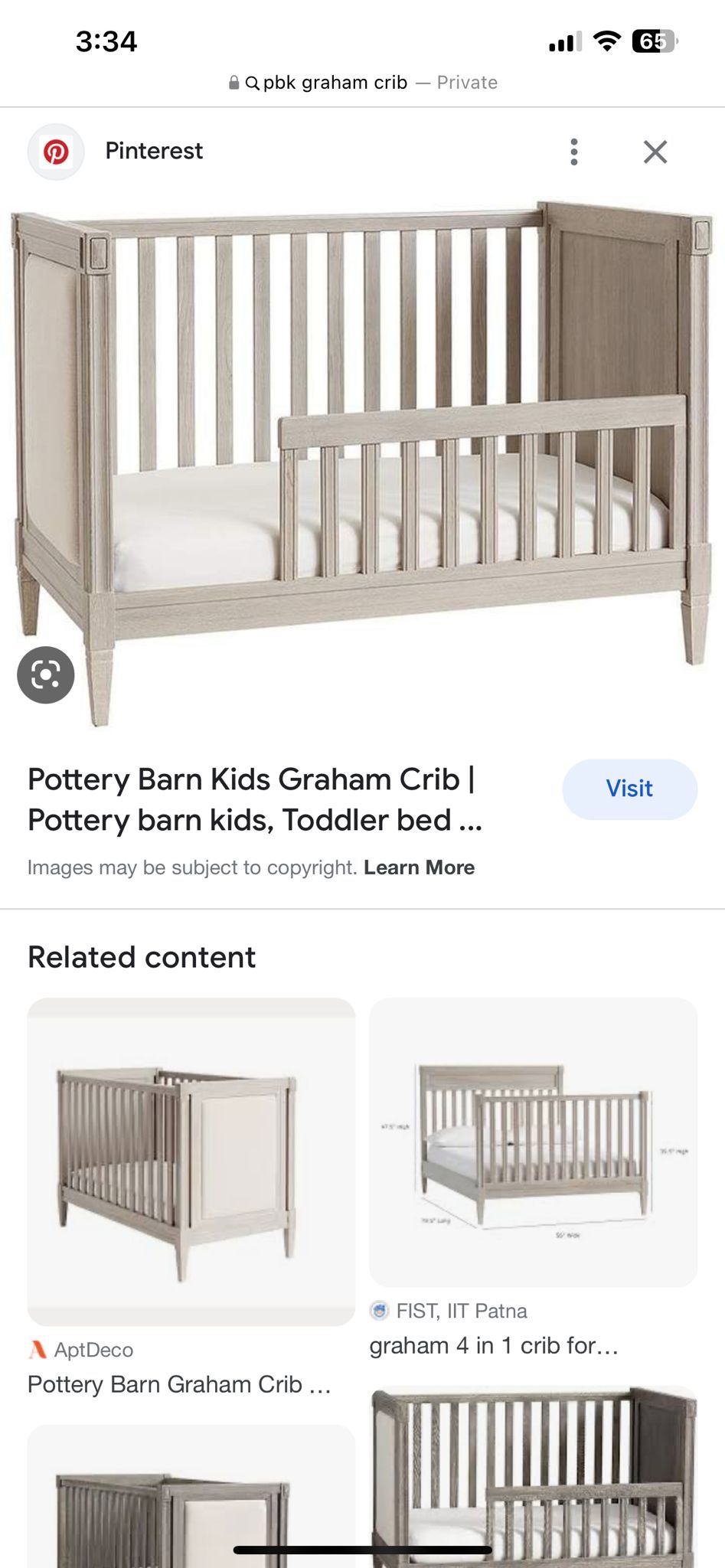Close the image preview

pos(655,152)
